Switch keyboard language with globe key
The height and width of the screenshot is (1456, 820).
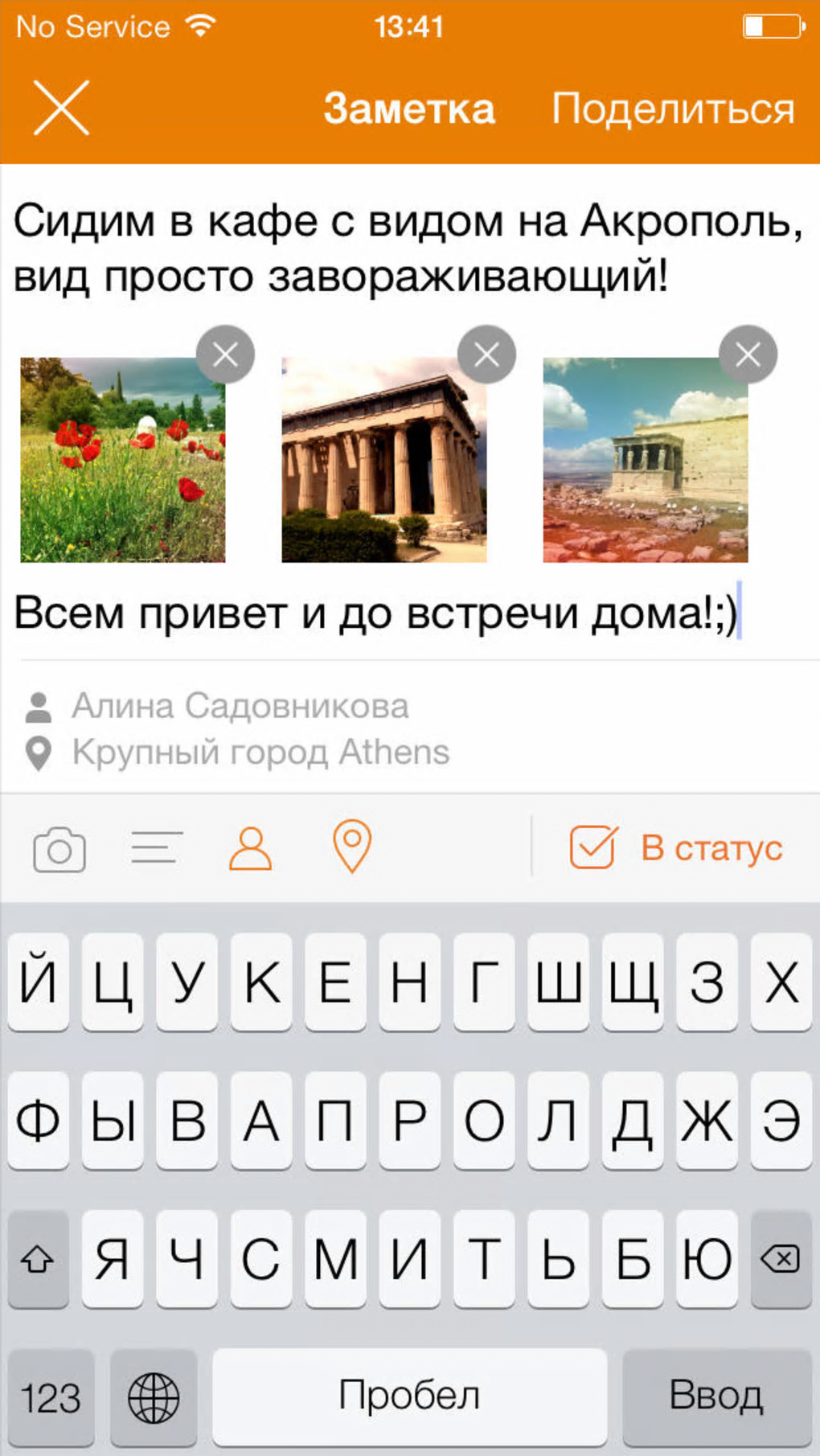(154, 1397)
